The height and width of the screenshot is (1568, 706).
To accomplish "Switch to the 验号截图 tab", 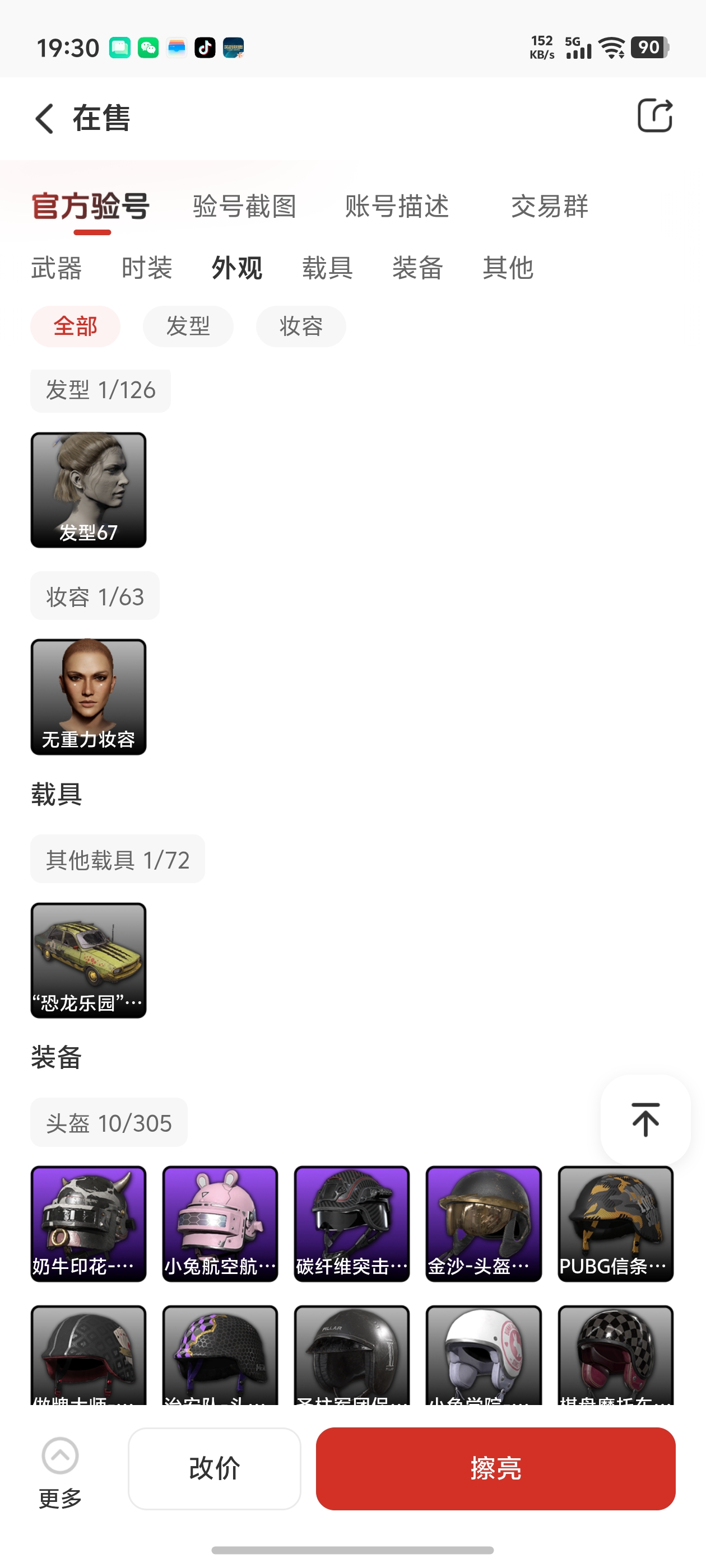I will coord(244,206).
